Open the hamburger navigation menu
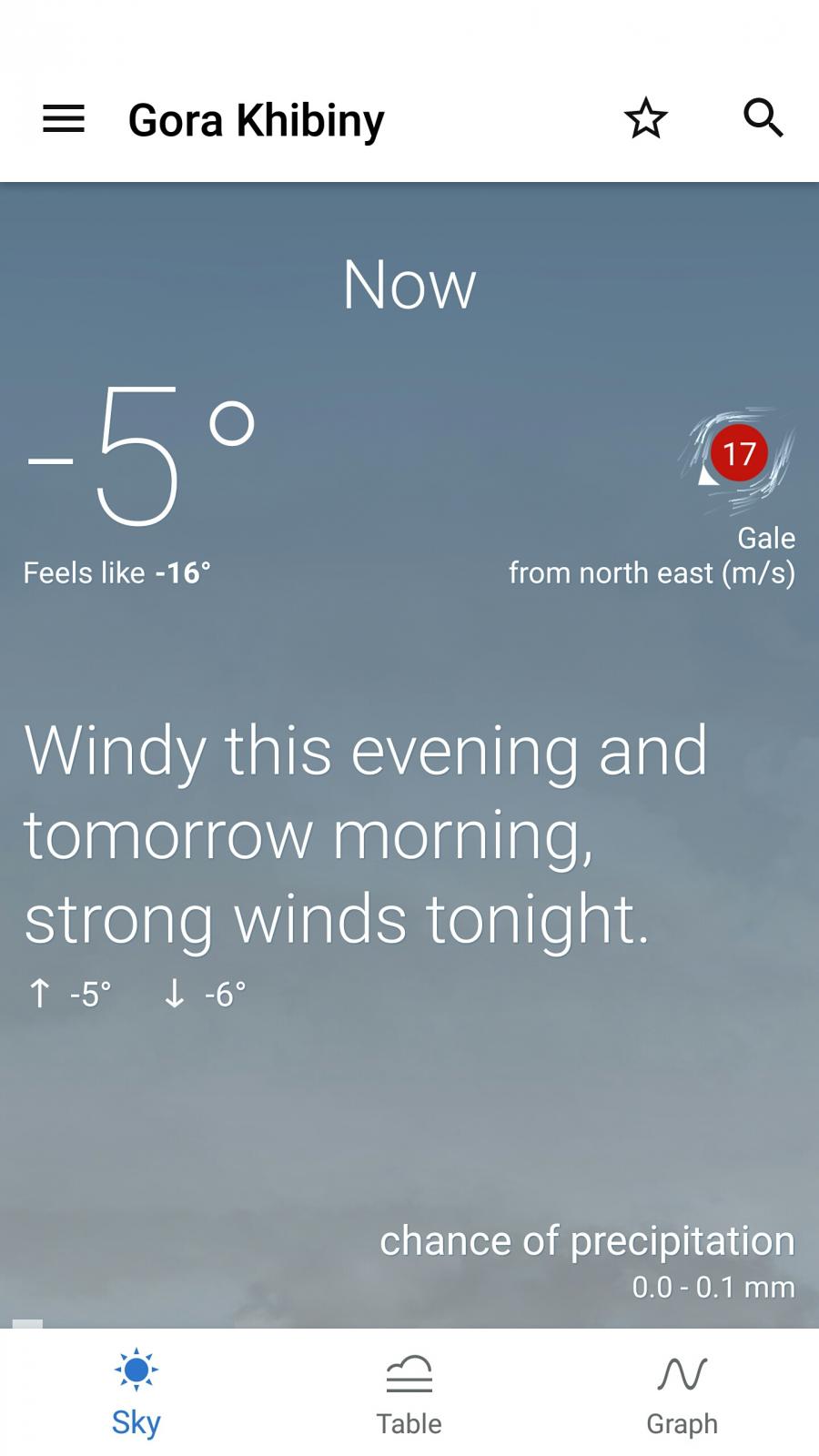 click(64, 119)
